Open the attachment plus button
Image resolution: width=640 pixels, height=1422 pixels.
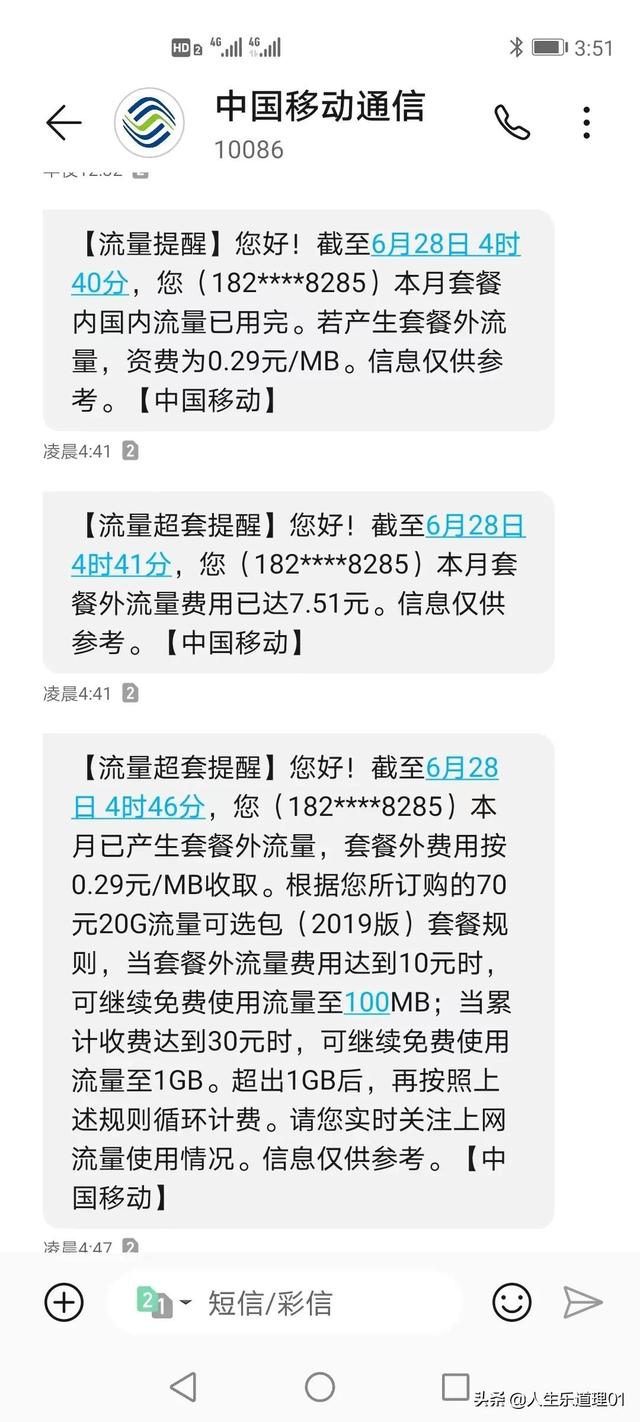point(64,1302)
